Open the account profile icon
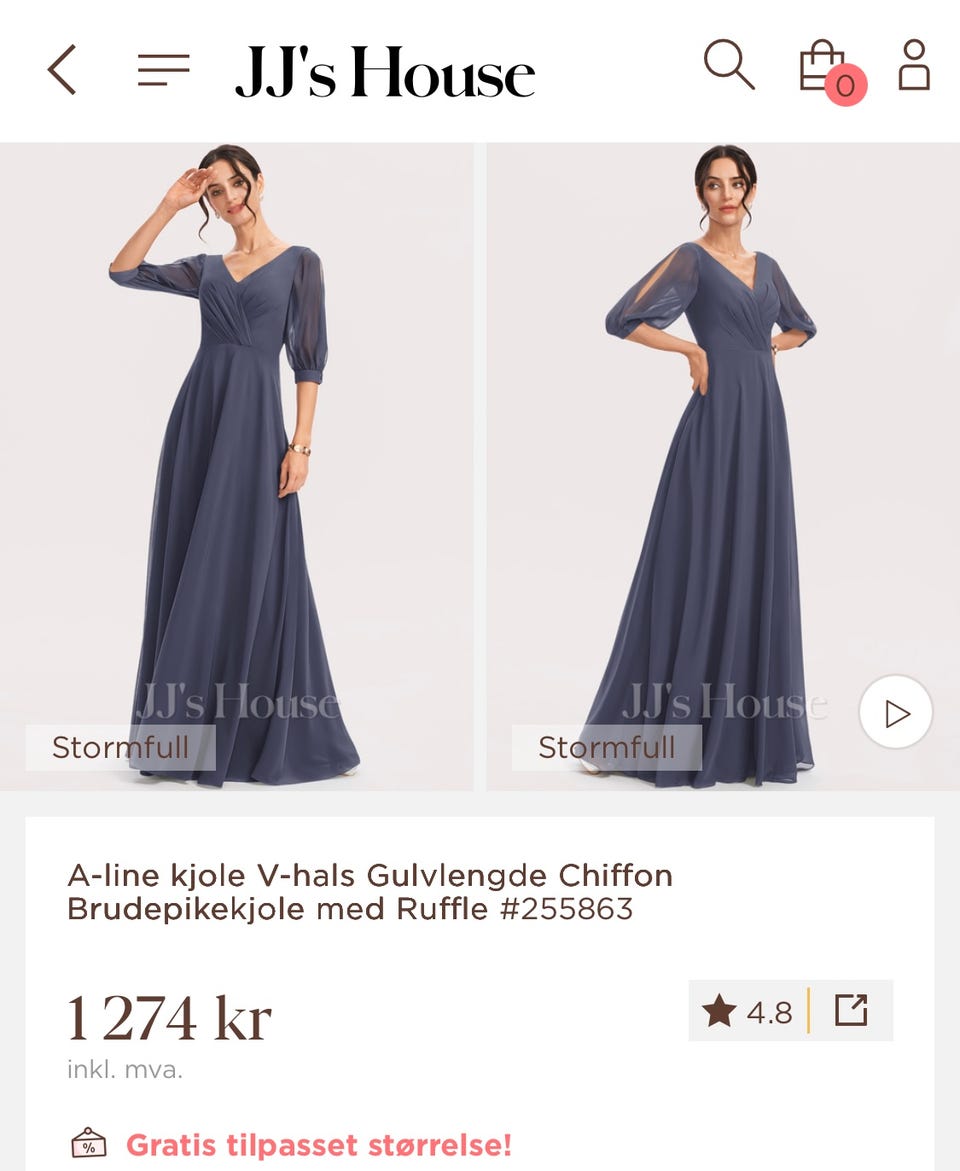The width and height of the screenshot is (960, 1171). [x=912, y=67]
